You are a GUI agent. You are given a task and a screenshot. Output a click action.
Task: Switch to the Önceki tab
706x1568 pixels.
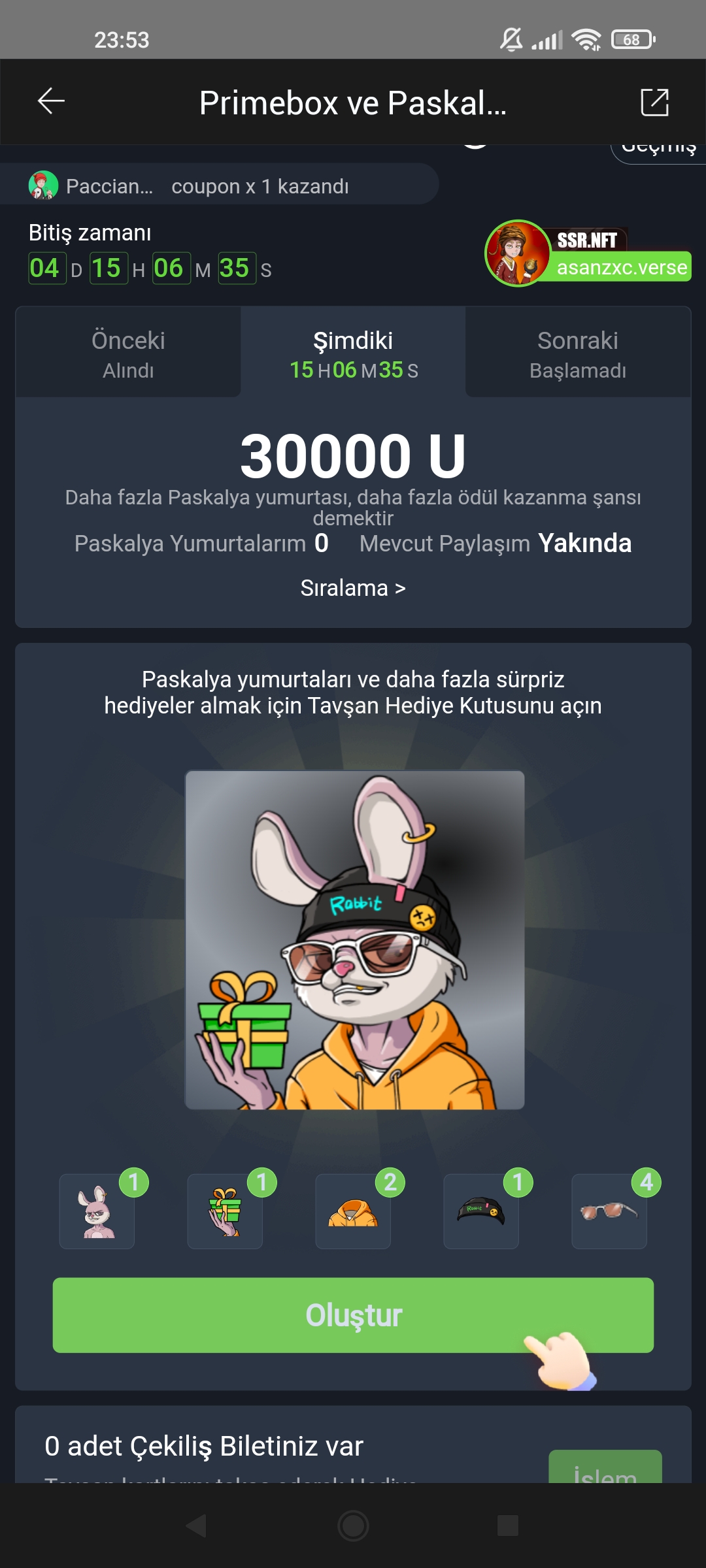tap(128, 353)
